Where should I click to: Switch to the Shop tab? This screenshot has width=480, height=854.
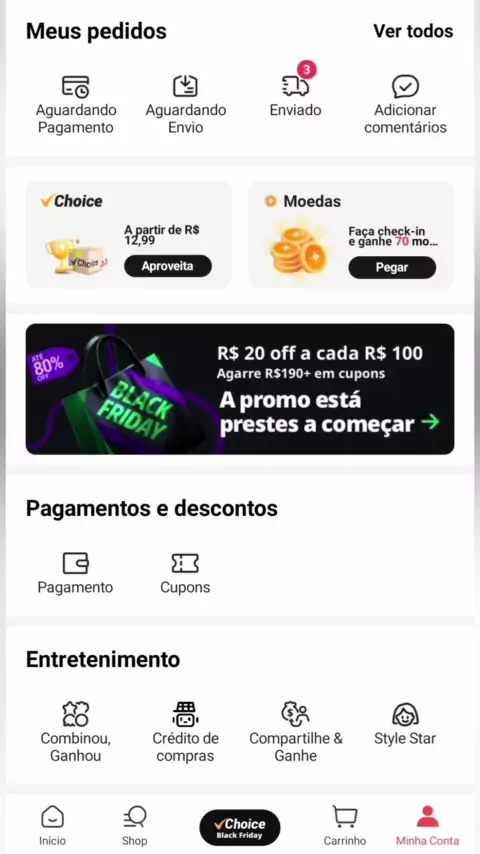click(x=135, y=826)
